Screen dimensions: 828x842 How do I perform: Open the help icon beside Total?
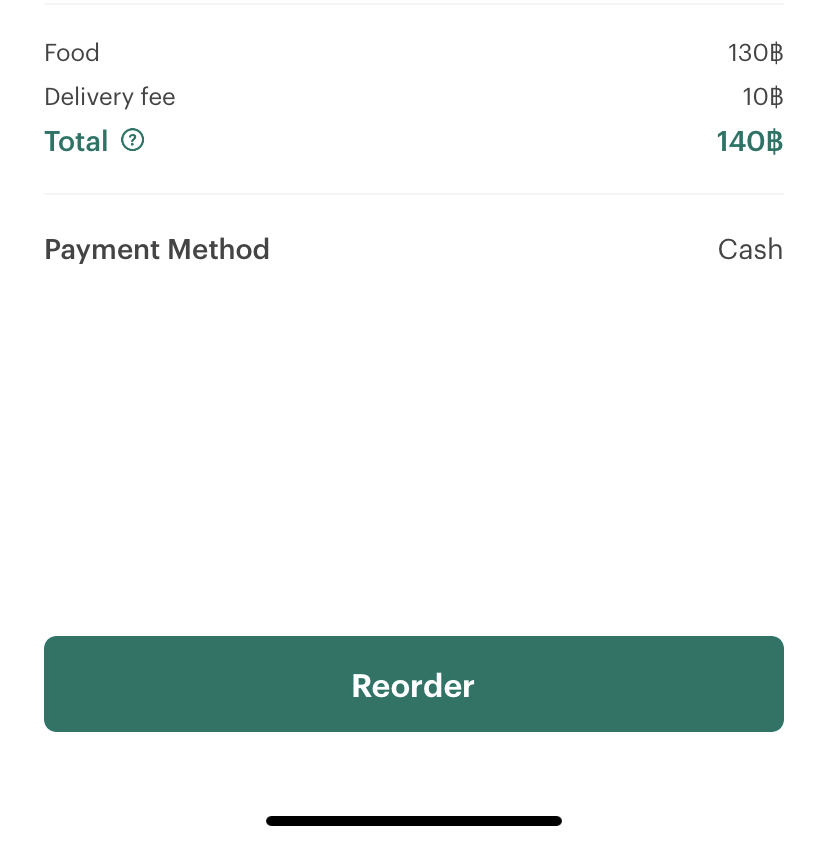tap(133, 140)
